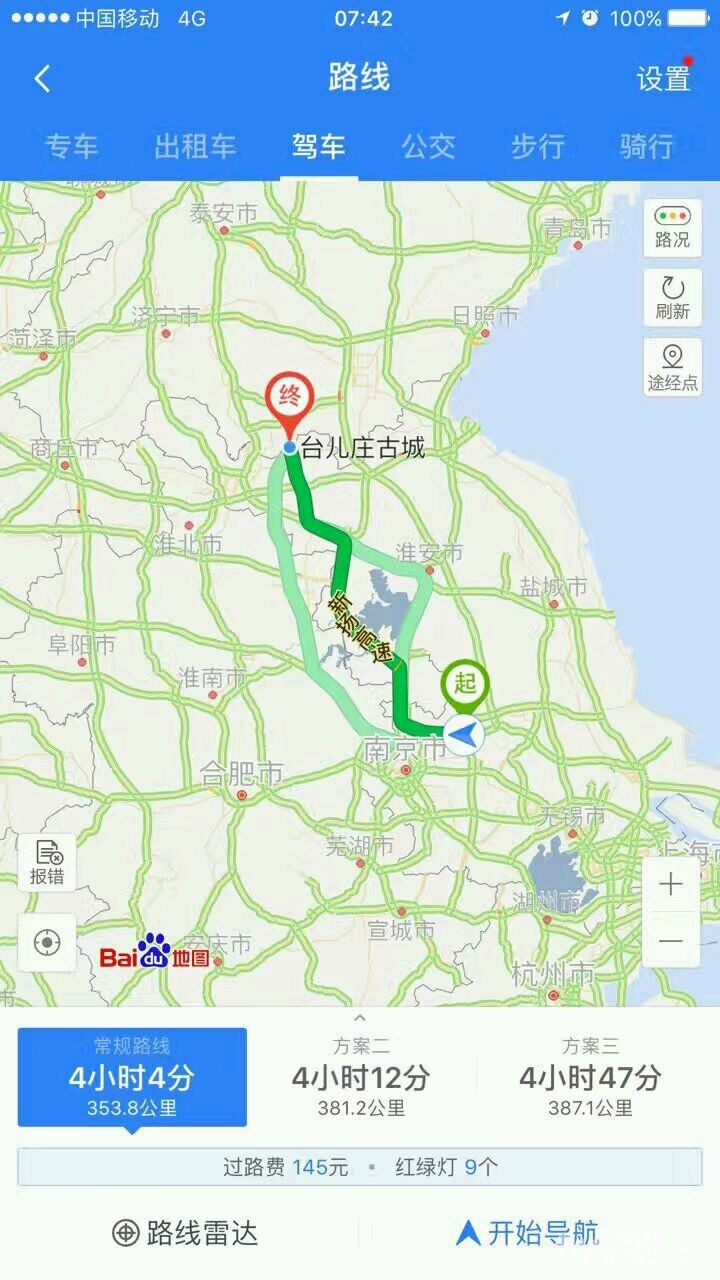
Task: Center map on my current location
Action: [x=47, y=942]
